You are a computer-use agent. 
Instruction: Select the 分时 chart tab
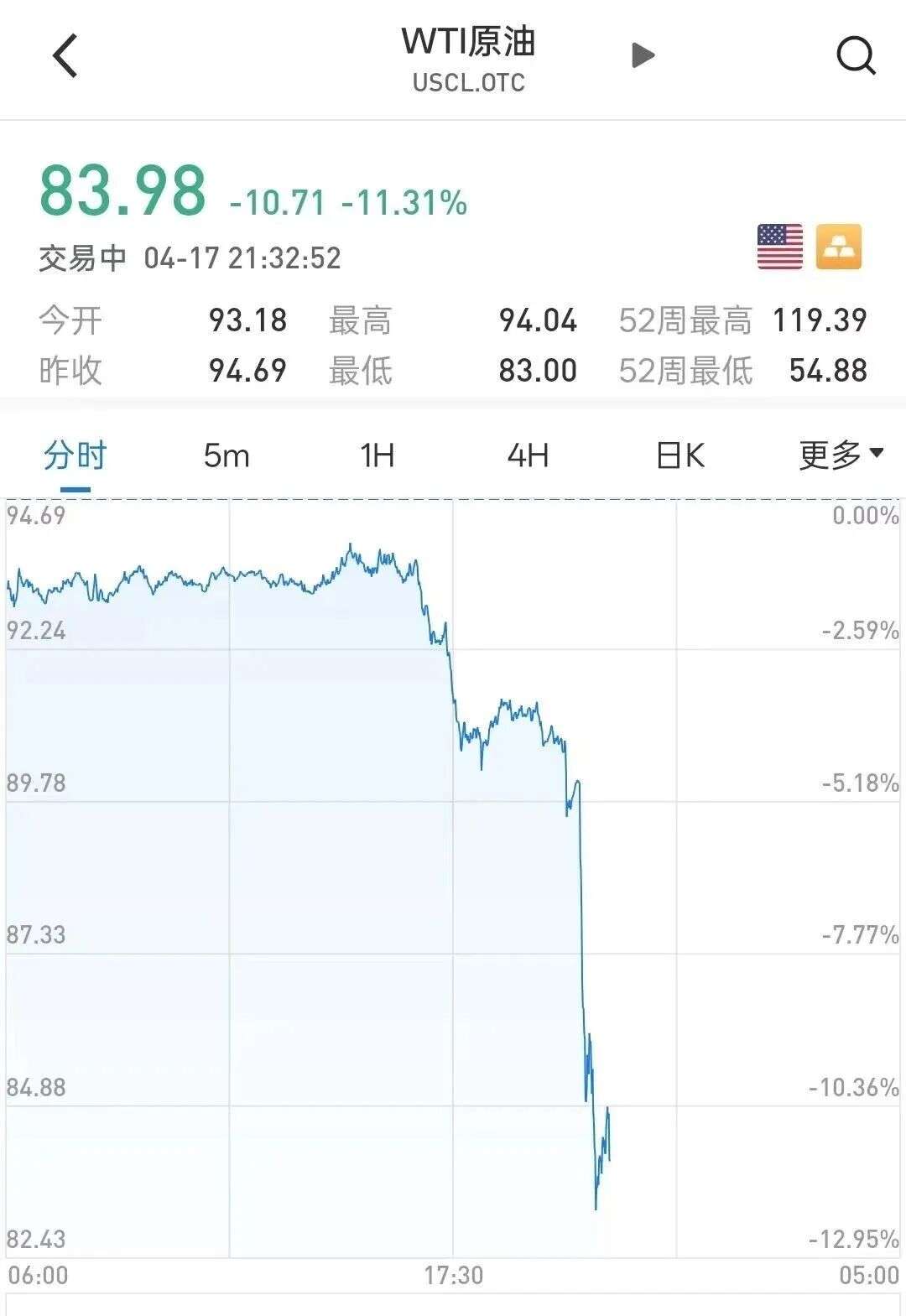tap(75, 455)
